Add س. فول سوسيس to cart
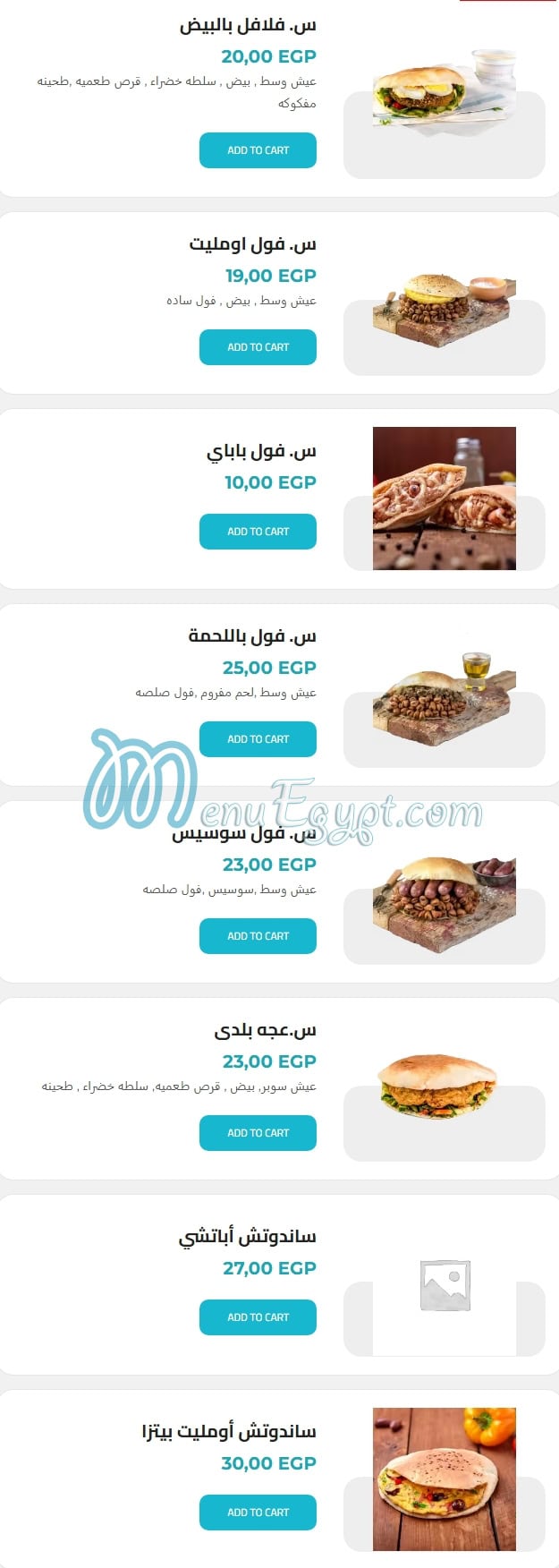Screen dimensions: 559x1568 pyautogui.click(x=258, y=936)
